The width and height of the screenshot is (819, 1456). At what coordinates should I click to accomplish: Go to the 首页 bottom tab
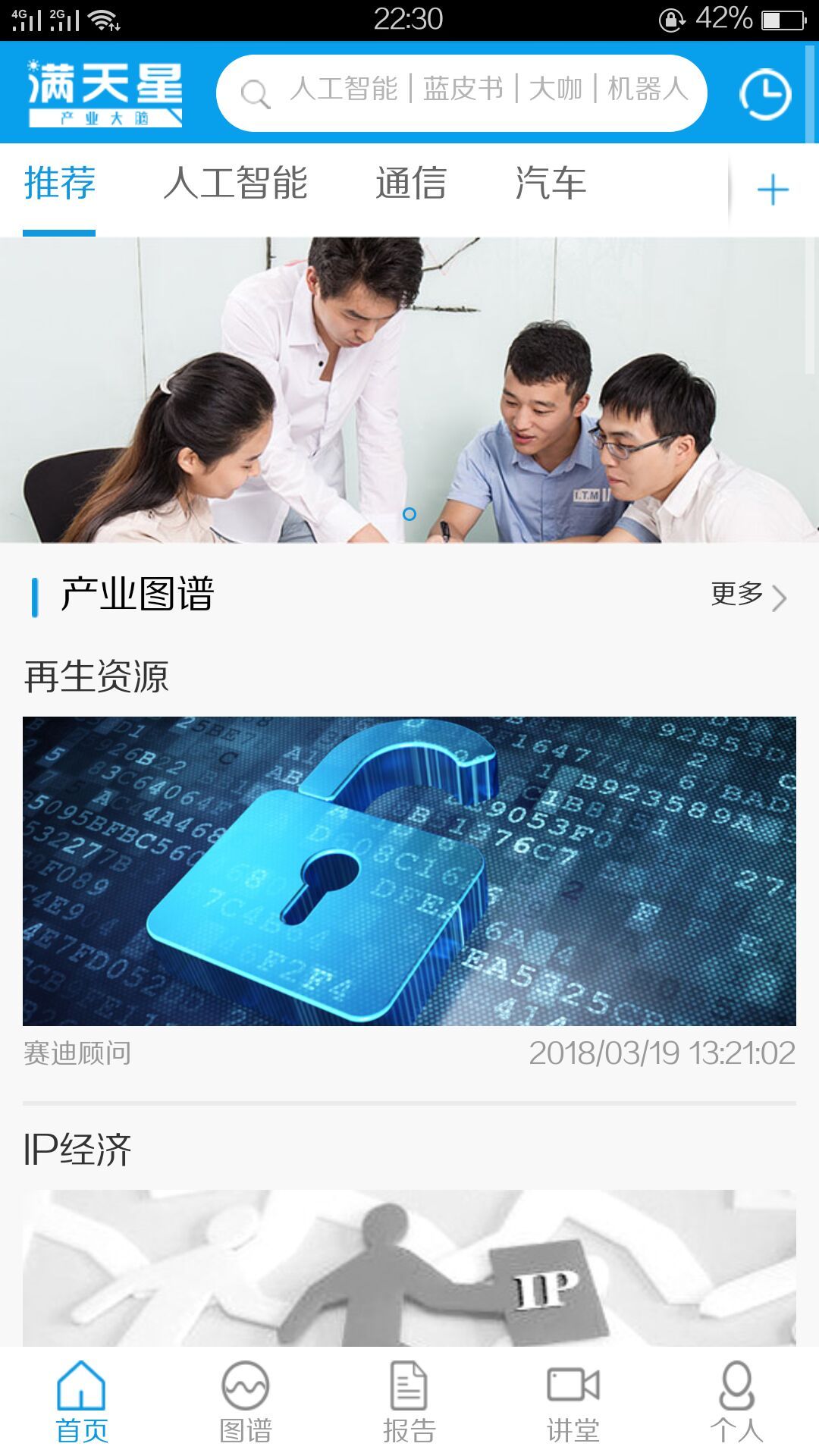pyautogui.click(x=82, y=1401)
